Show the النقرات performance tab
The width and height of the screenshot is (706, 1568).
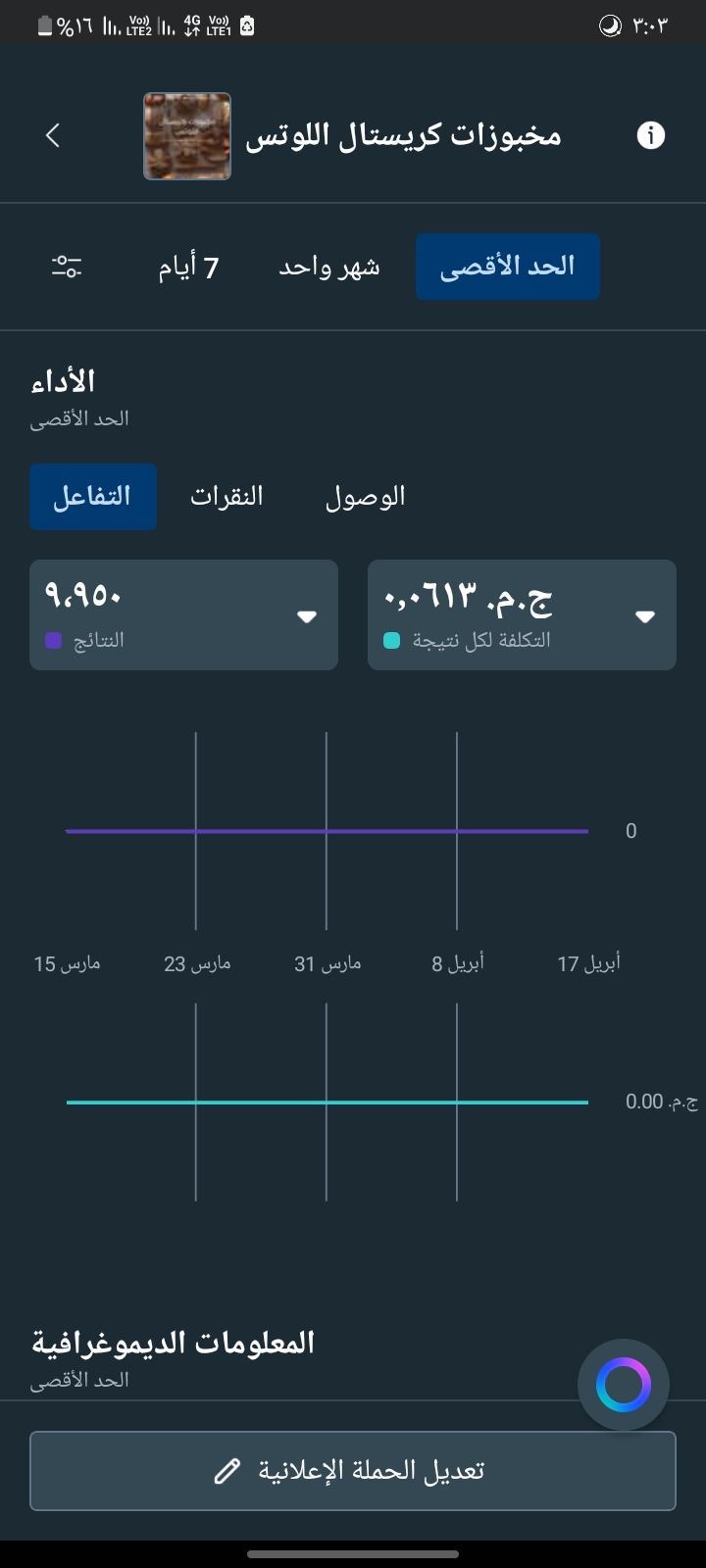coord(227,497)
